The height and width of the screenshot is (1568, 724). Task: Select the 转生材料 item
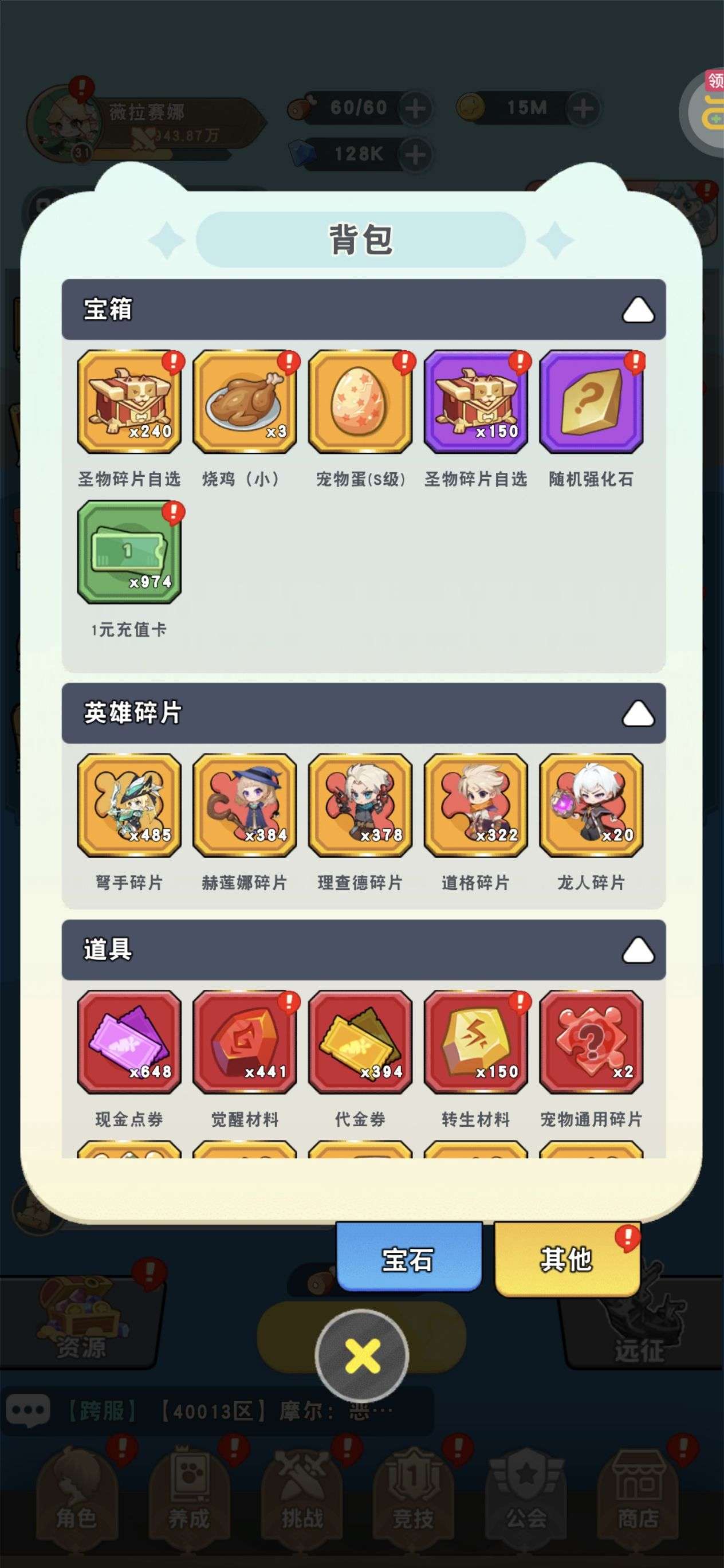pos(476,1041)
